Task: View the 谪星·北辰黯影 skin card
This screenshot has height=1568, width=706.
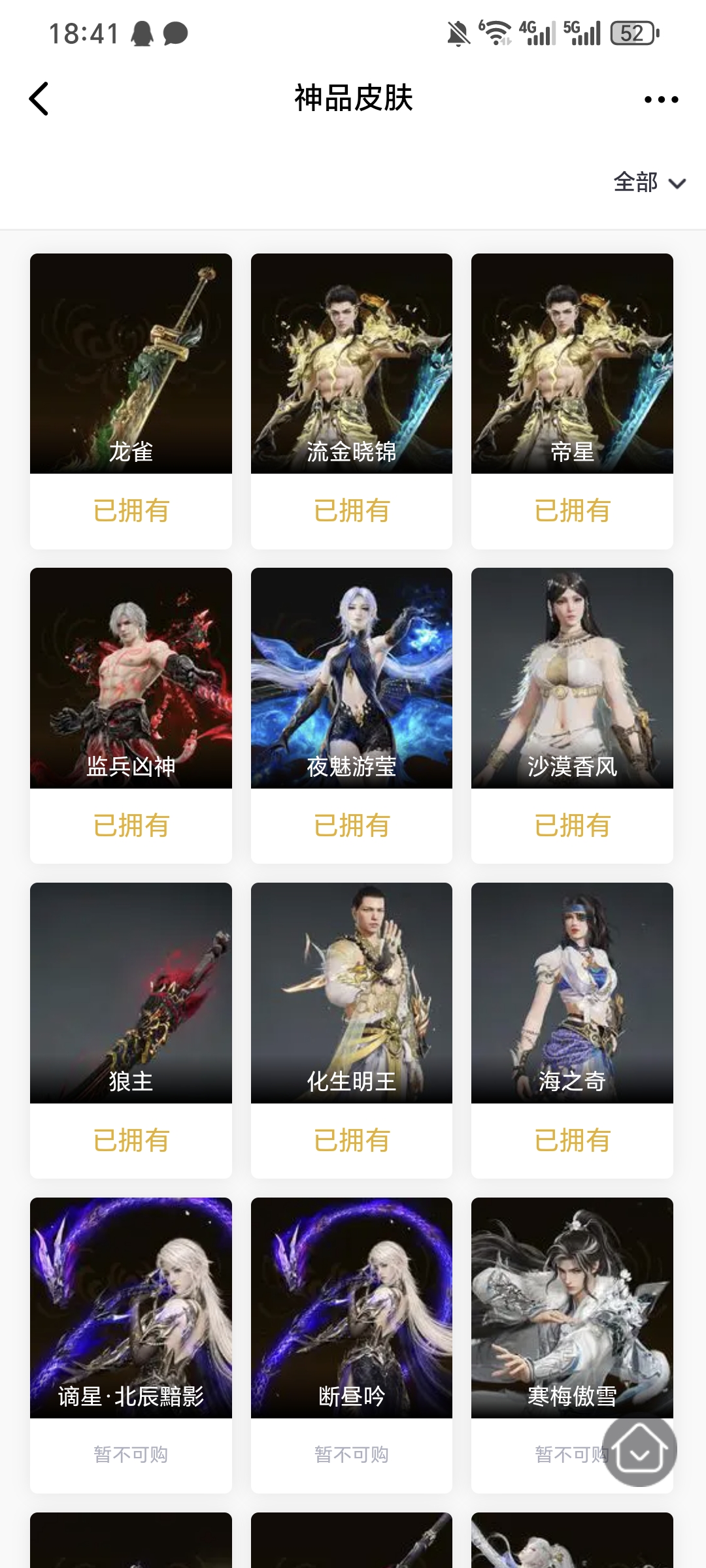Action: click(x=131, y=1308)
